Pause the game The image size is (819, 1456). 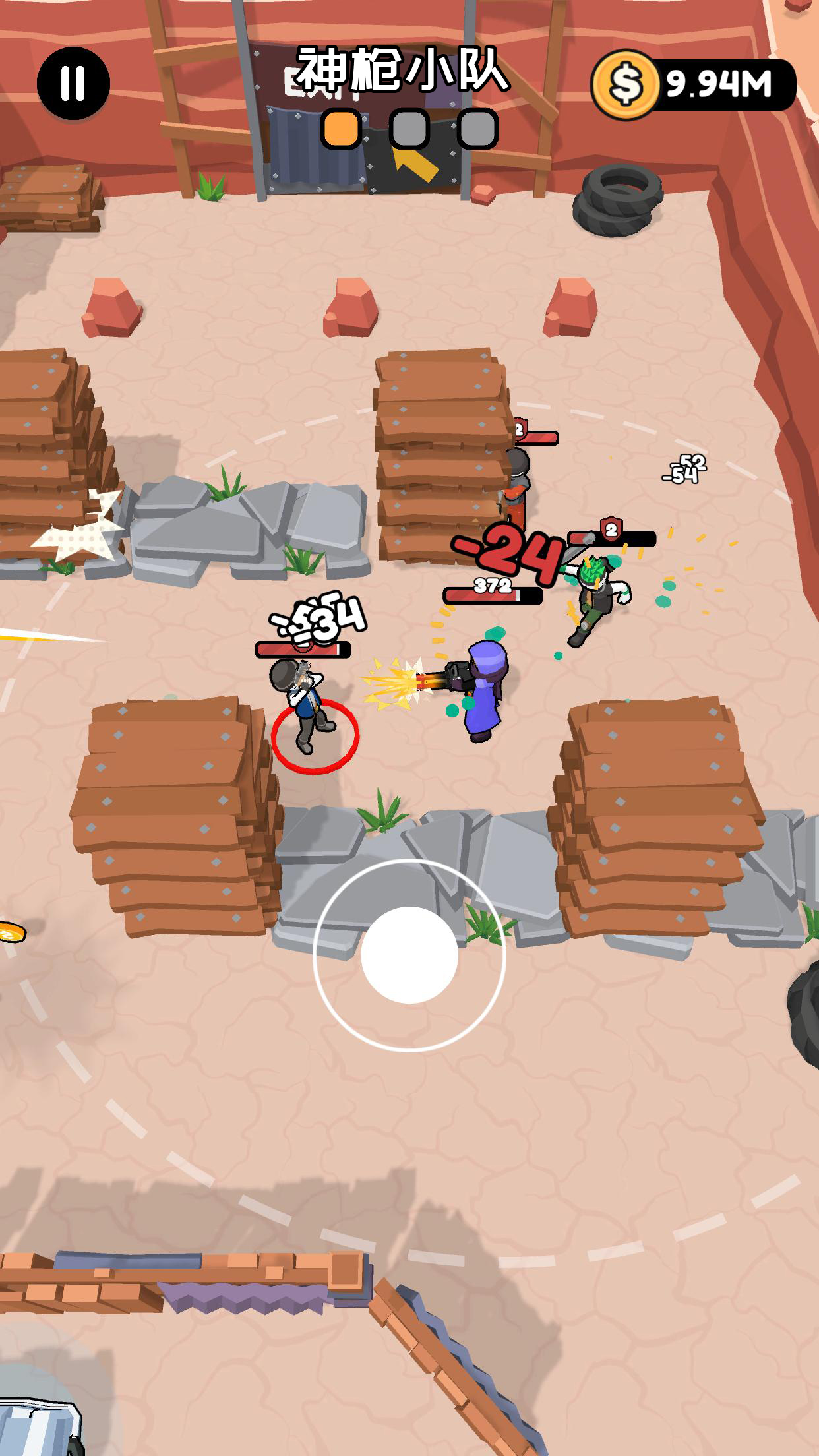tap(73, 83)
